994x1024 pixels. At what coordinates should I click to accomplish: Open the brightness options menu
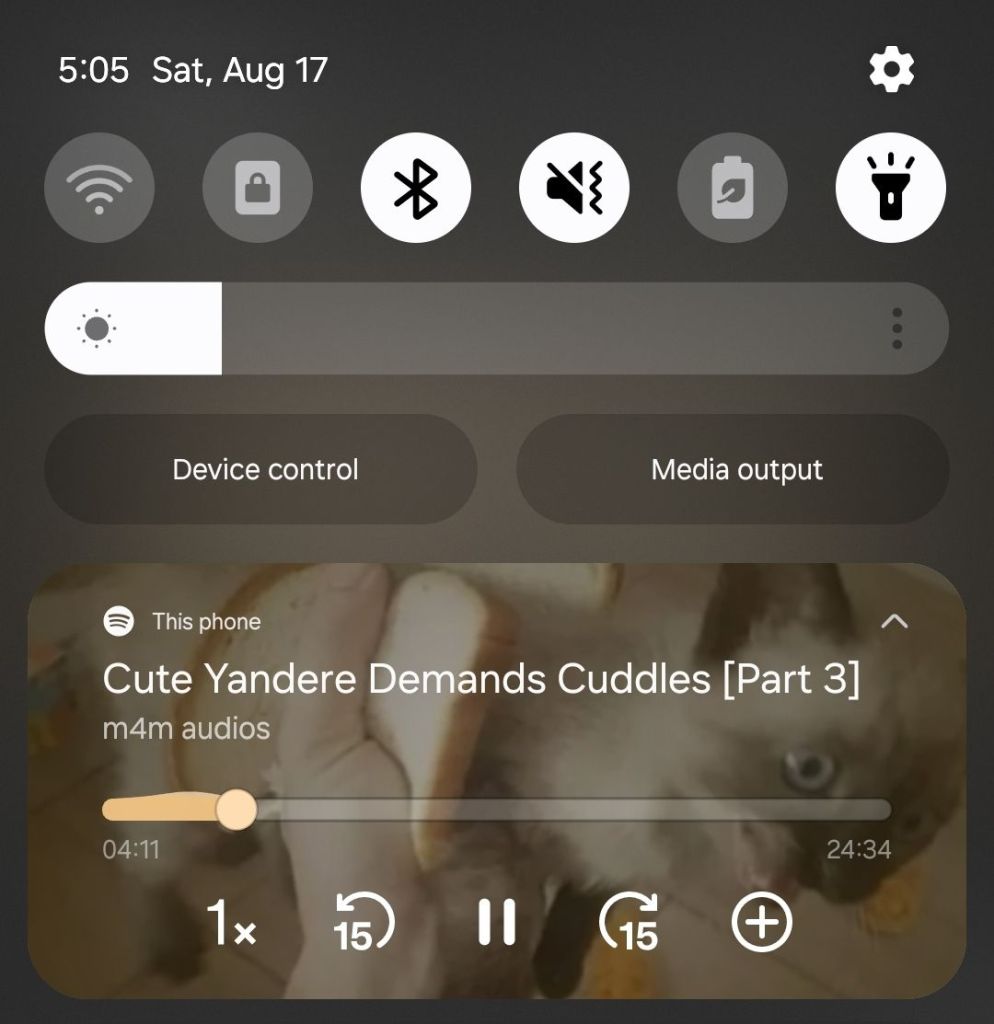coord(897,328)
